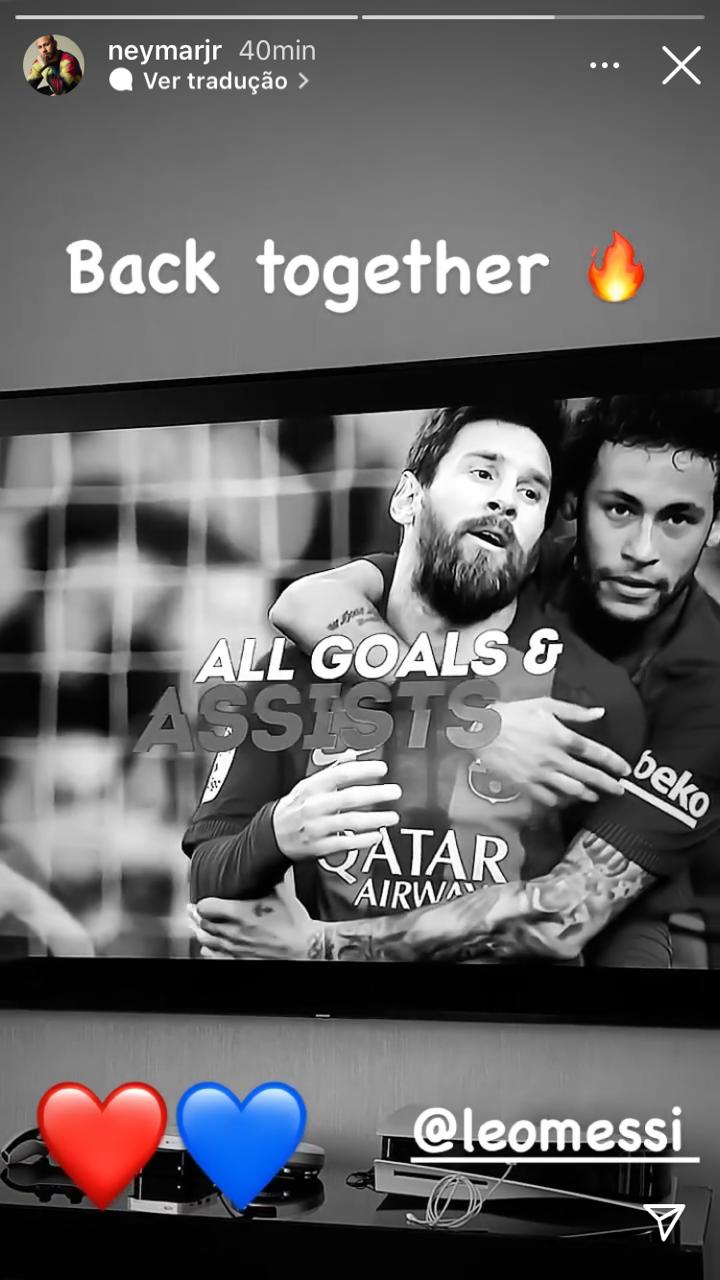Tap Ver tradução to translate story
720x1280 pixels.
pyautogui.click(x=214, y=82)
